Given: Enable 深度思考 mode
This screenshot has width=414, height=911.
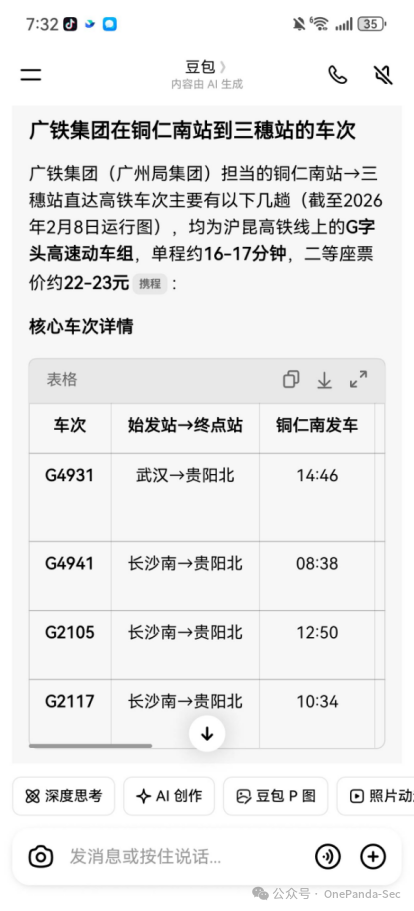Looking at the screenshot, I should [64, 796].
